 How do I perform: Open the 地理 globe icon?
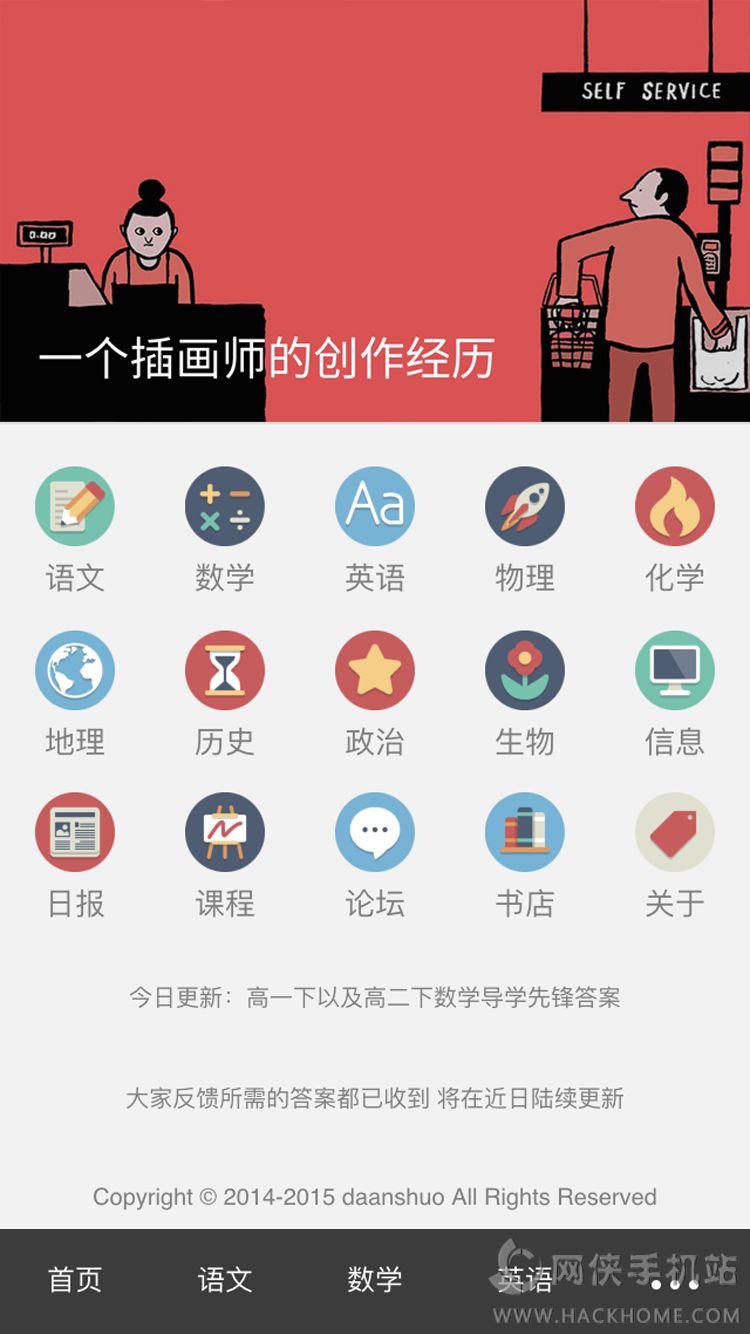[75, 671]
